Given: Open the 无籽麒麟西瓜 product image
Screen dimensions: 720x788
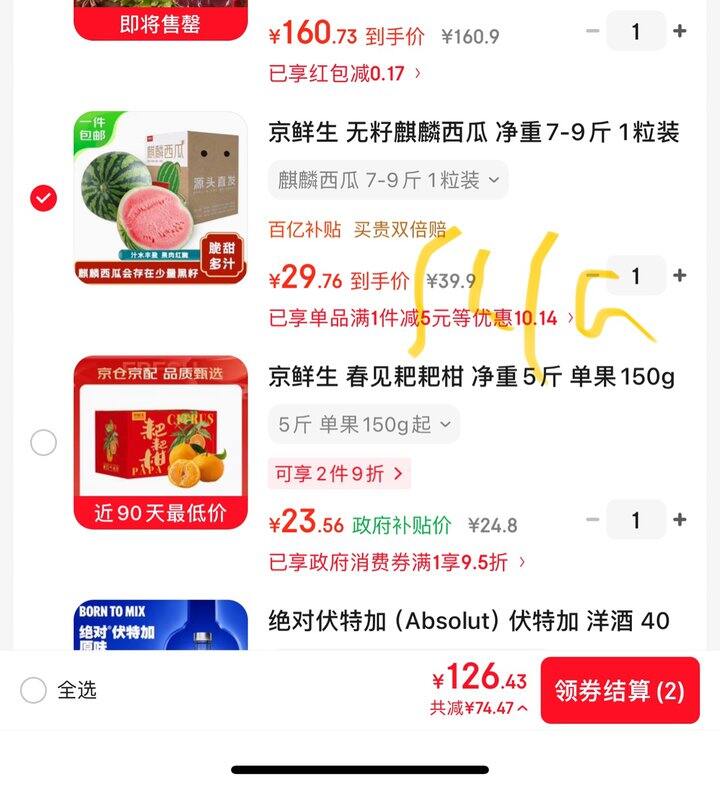Looking at the screenshot, I should coord(160,198).
